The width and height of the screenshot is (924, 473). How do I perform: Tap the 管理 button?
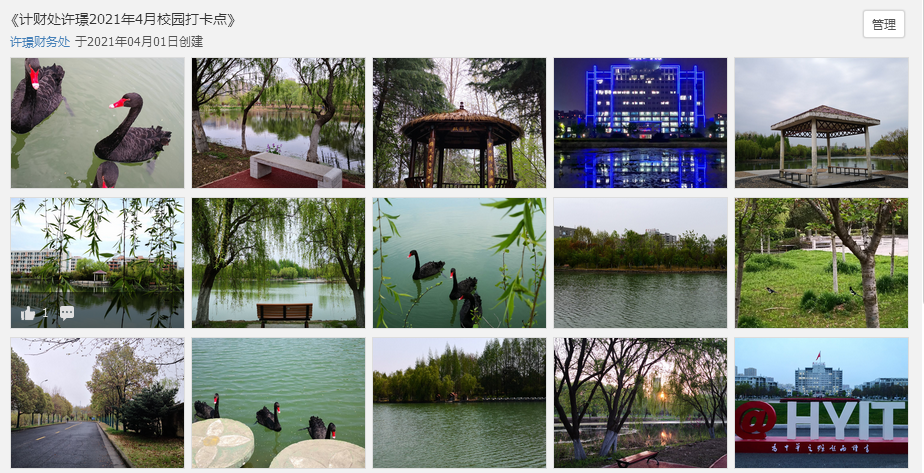(x=883, y=24)
